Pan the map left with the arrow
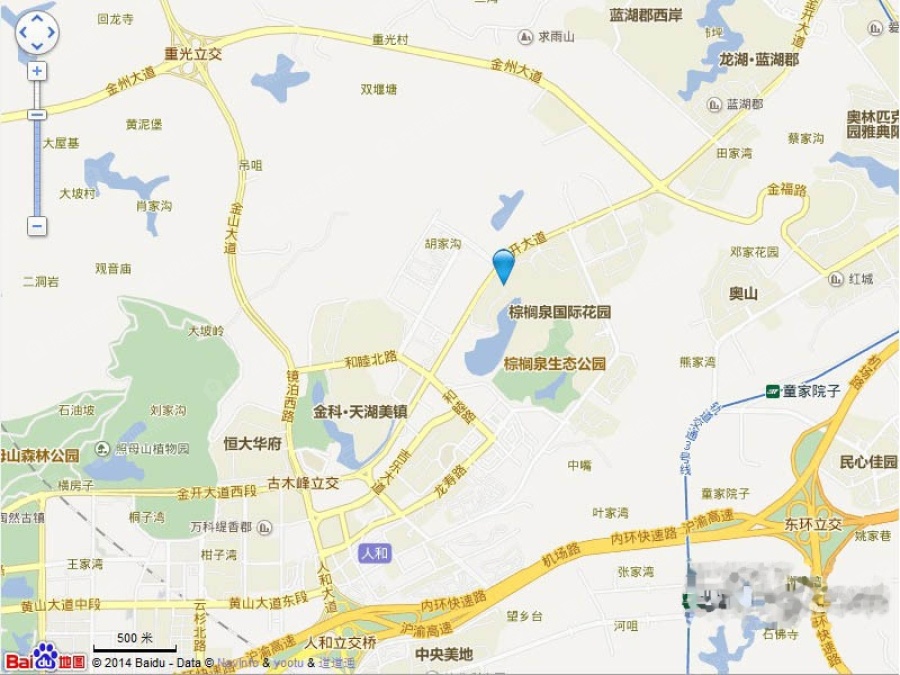This screenshot has height=675, width=900. click(x=24, y=33)
